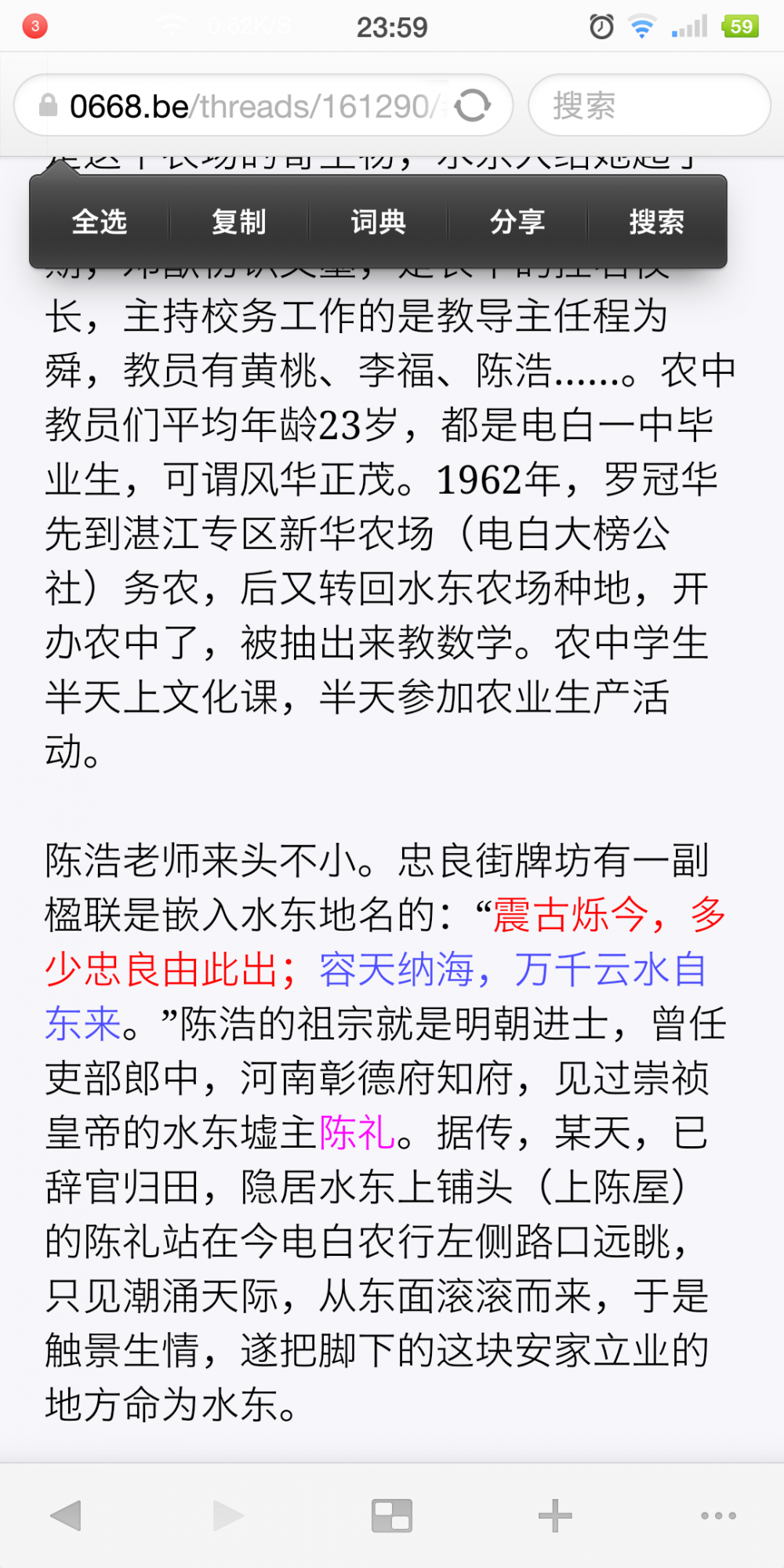This screenshot has width=784, height=1568.
Task: Tap the Wi-Fi status icon
Action: [x=641, y=26]
